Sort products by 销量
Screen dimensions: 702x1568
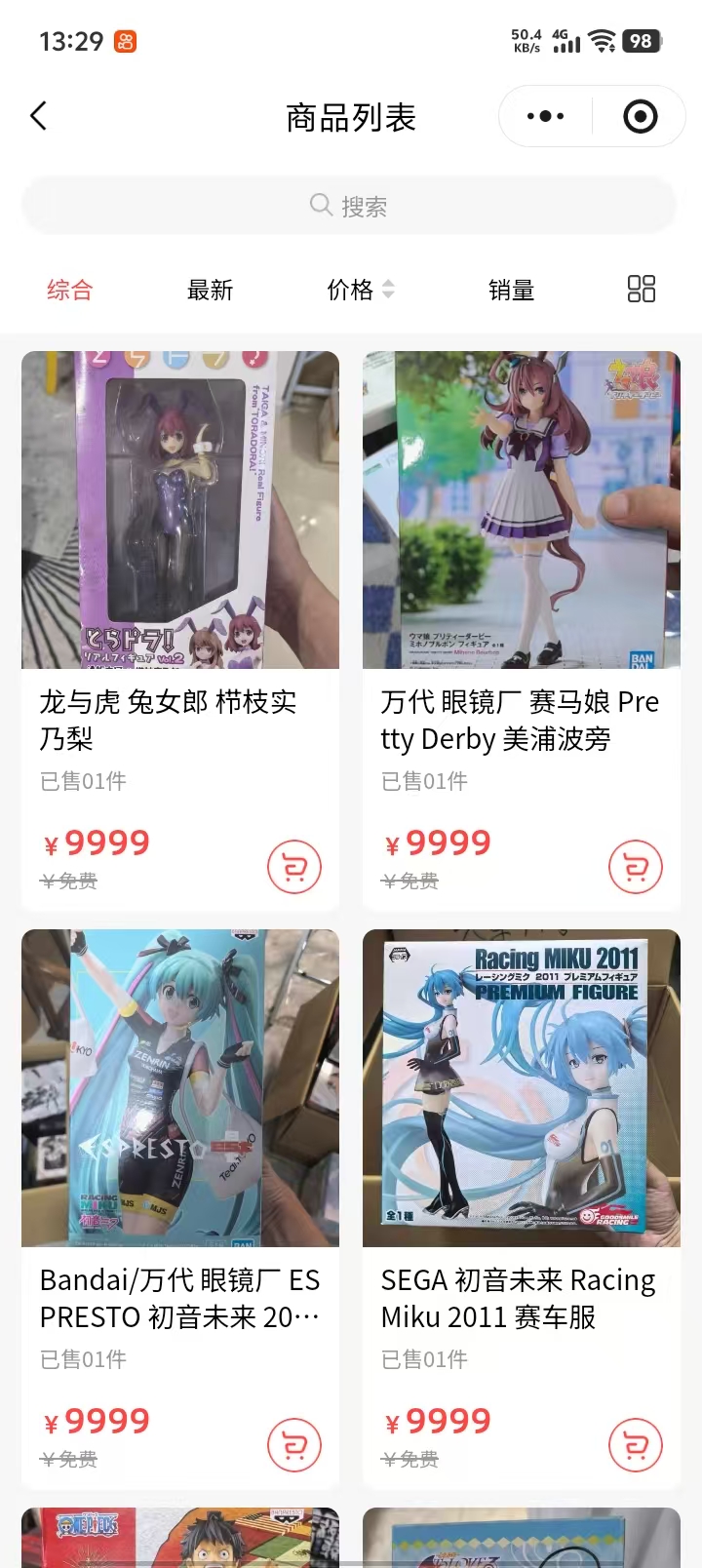click(x=511, y=290)
